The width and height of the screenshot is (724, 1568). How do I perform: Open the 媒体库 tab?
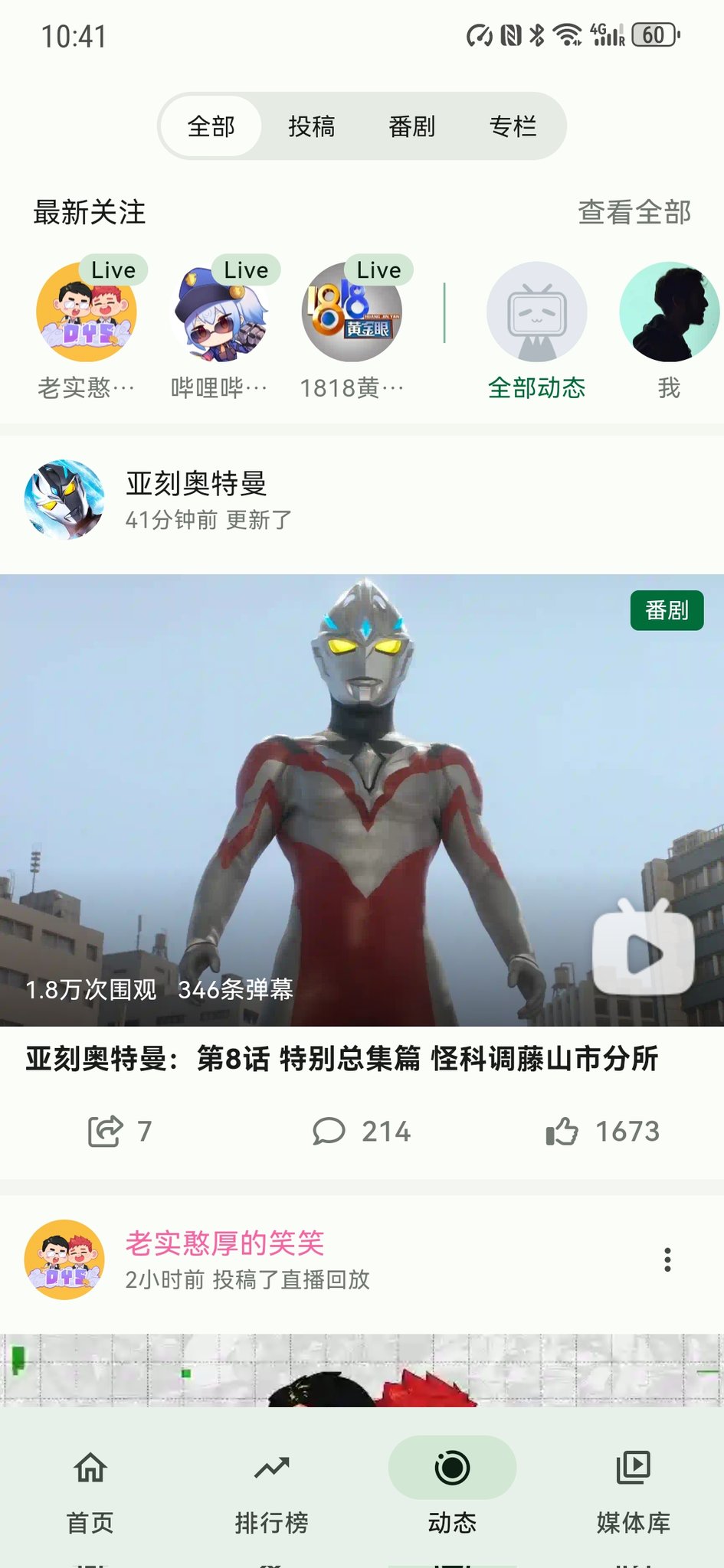point(634,1493)
